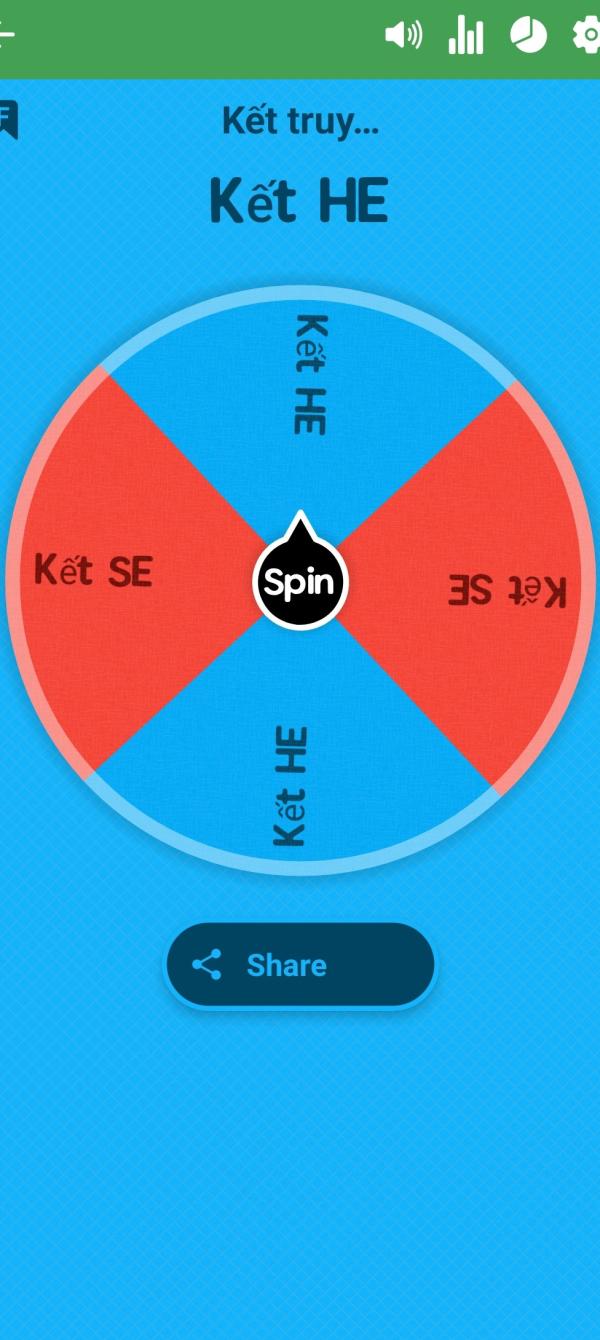Open the bar chart statistics
Image resolution: width=600 pixels, height=1340 pixels.
click(466, 36)
